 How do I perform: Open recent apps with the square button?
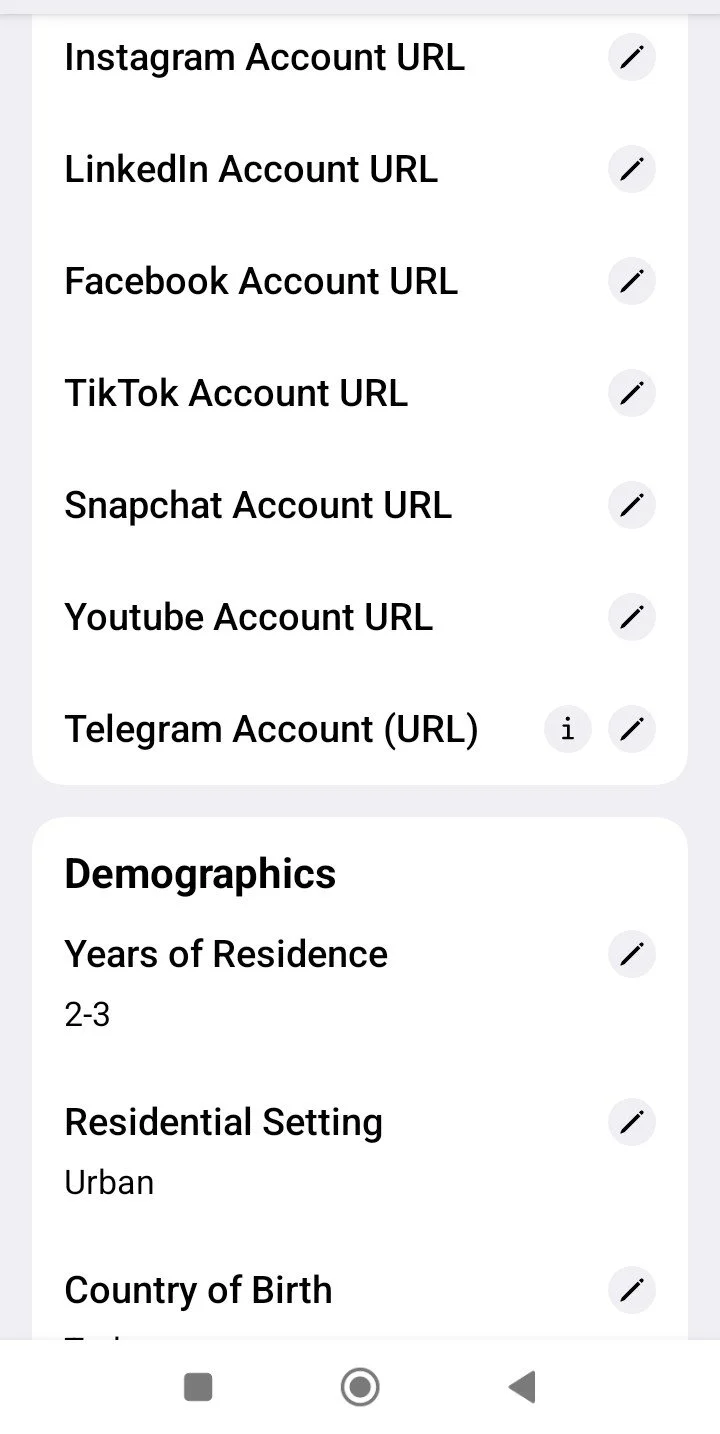[x=198, y=1387]
